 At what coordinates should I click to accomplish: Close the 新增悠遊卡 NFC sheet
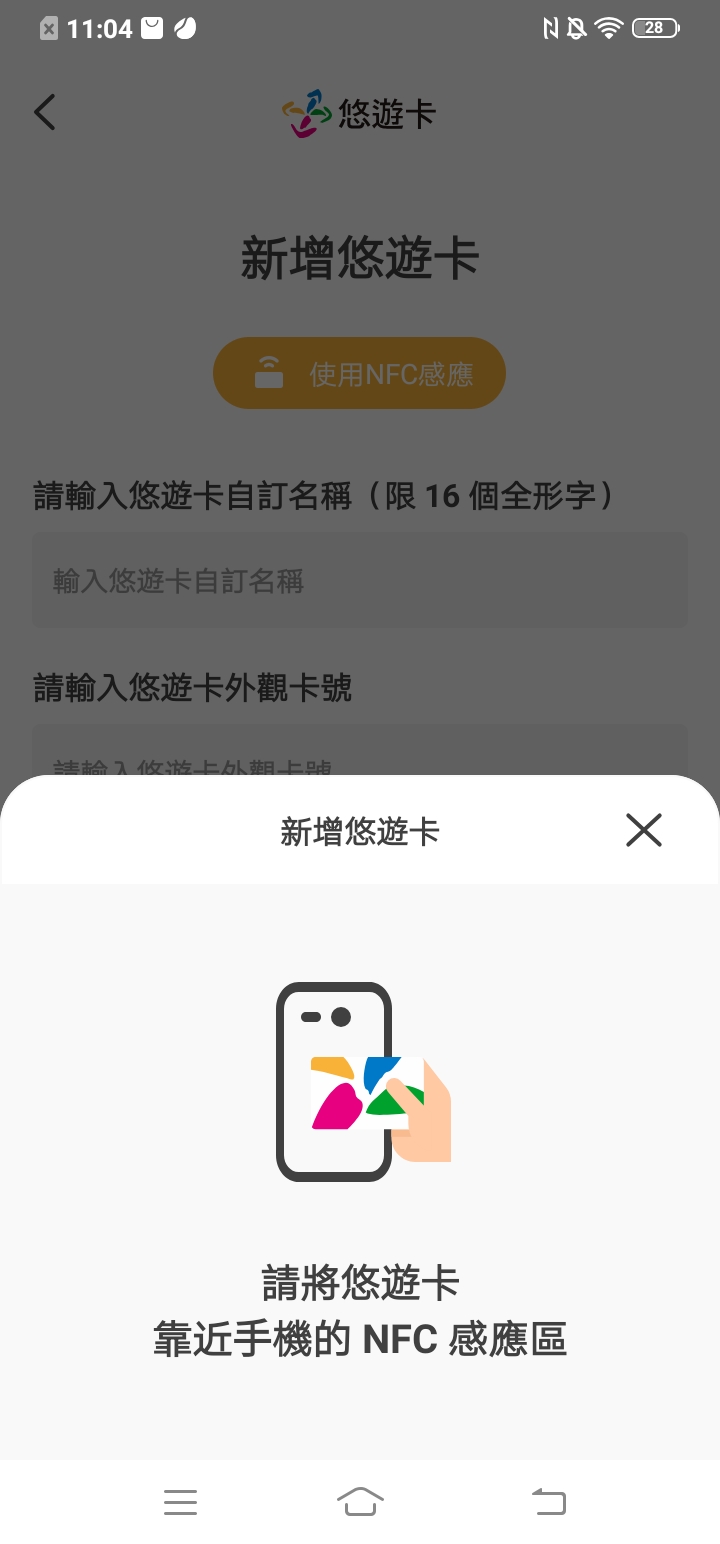click(x=643, y=830)
